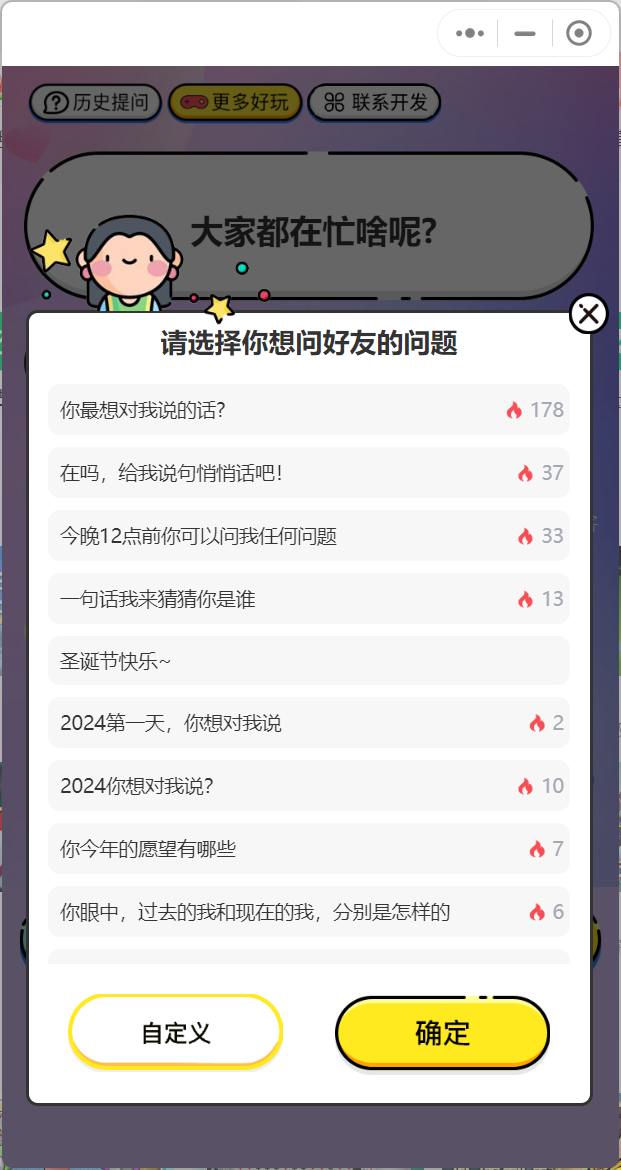This screenshot has width=621, height=1170.
Task: Pick 2024你想对我说?
Action: click(x=308, y=786)
